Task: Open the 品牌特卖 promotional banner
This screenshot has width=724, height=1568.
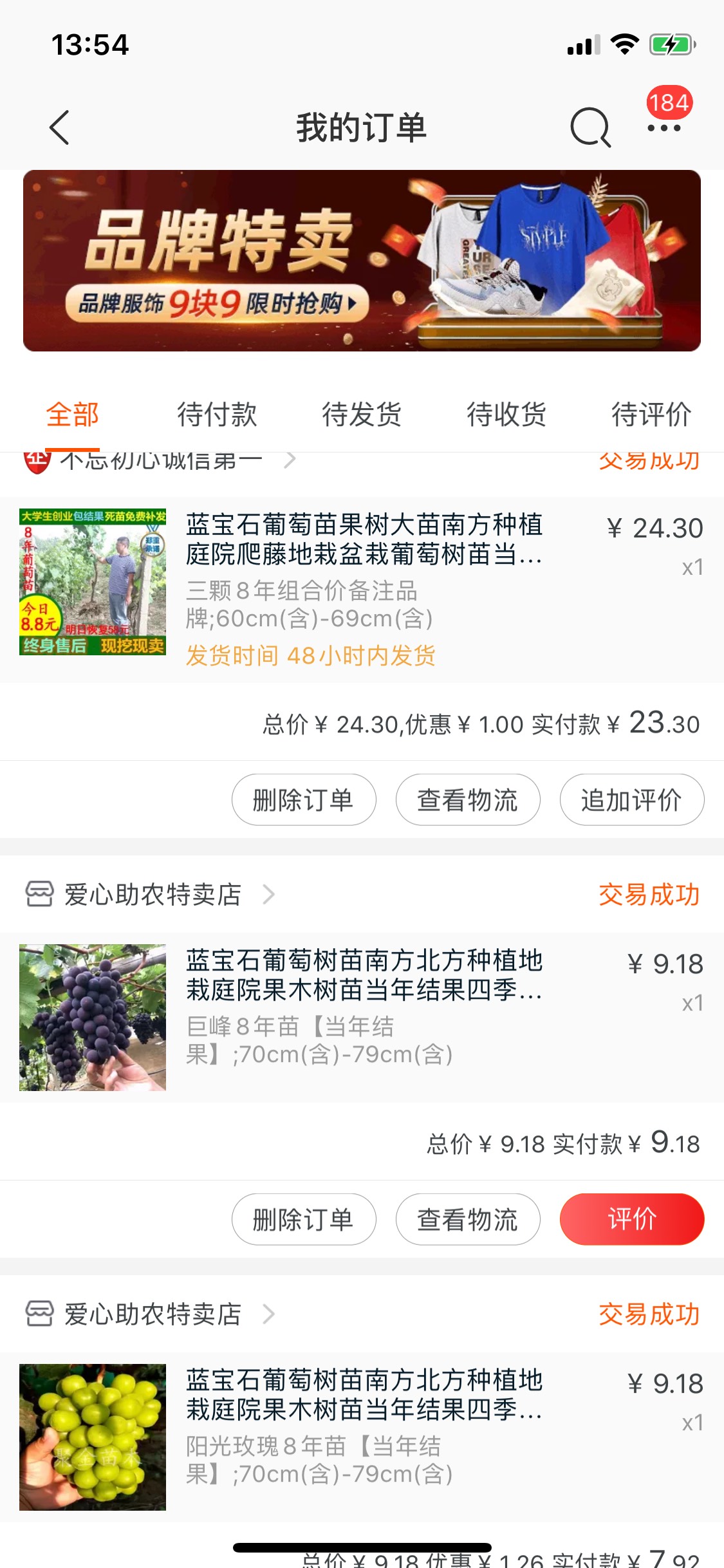Action: pyautogui.click(x=362, y=261)
